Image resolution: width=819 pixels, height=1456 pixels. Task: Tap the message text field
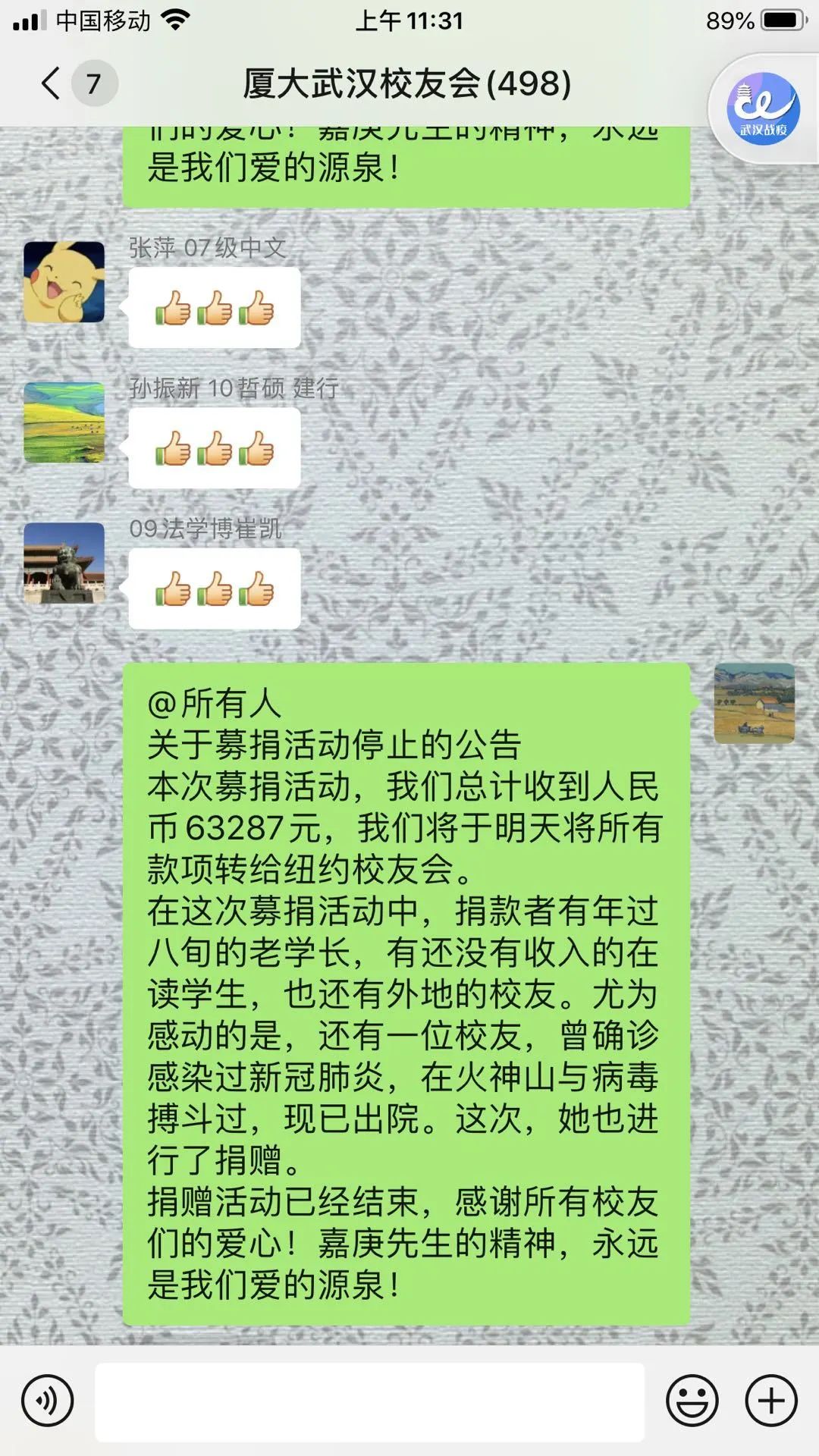tap(369, 1401)
